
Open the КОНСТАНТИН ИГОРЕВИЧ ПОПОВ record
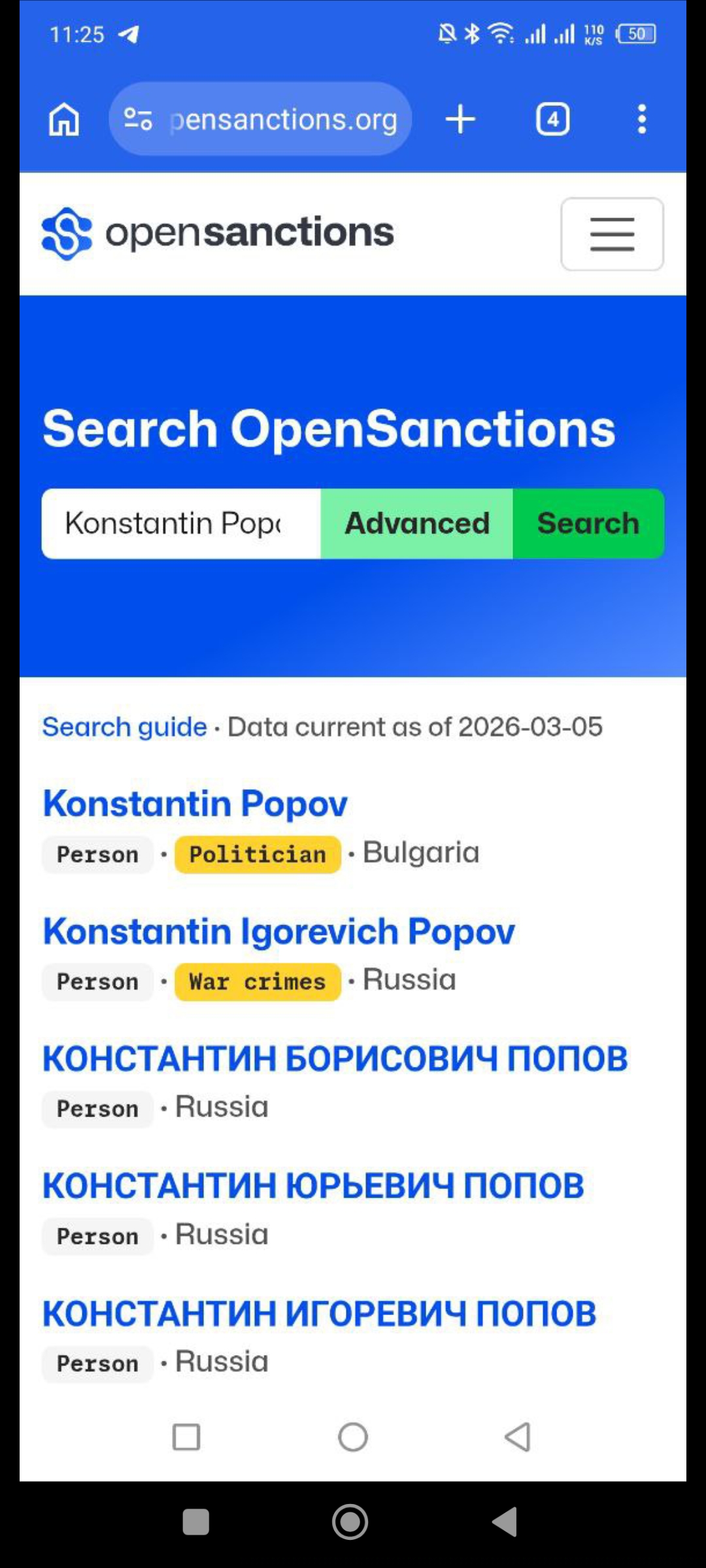pos(319,1314)
